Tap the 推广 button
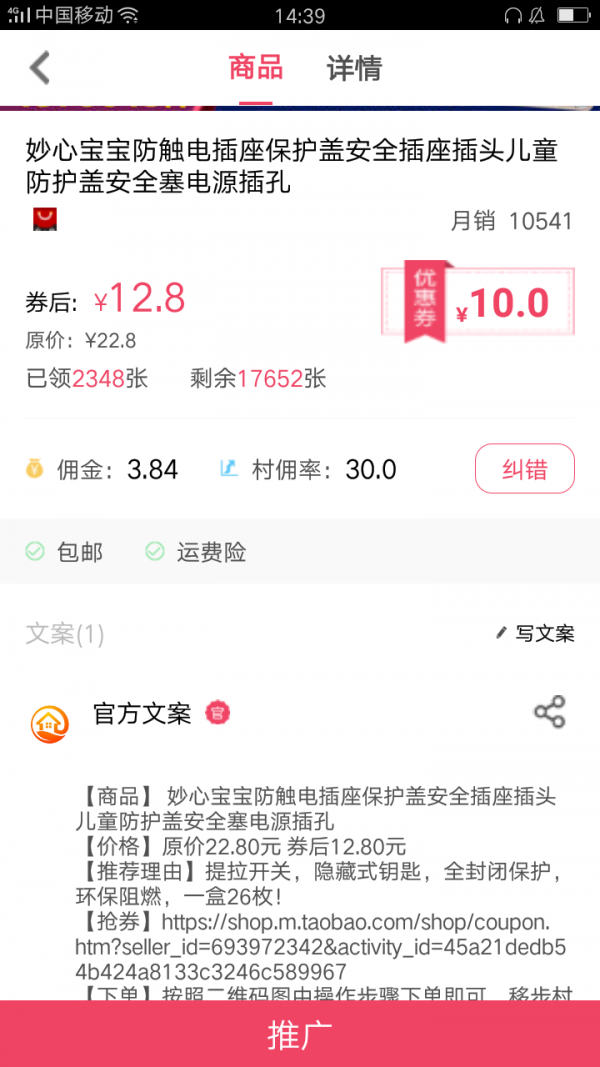The height and width of the screenshot is (1067, 600). (300, 1034)
